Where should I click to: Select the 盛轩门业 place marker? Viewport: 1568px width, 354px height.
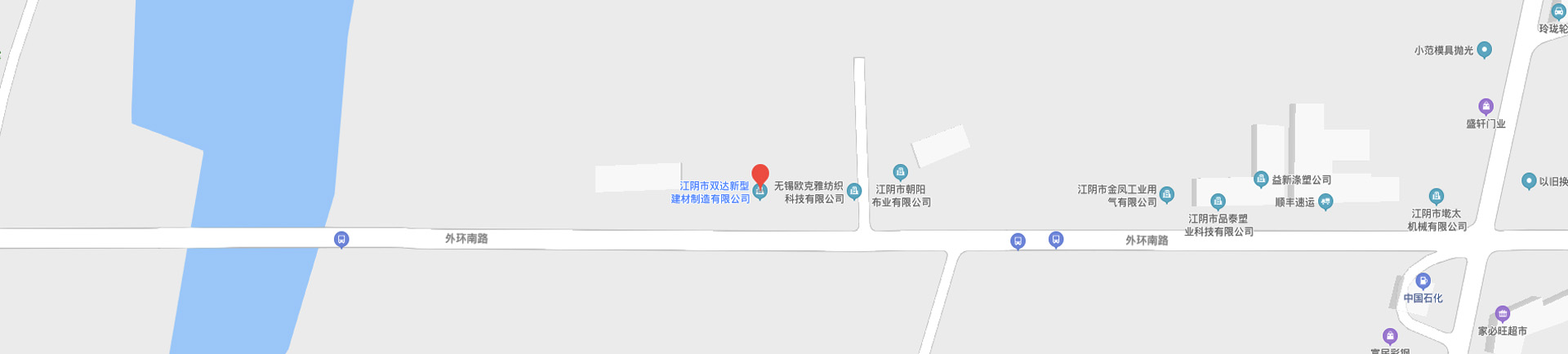point(1486,106)
